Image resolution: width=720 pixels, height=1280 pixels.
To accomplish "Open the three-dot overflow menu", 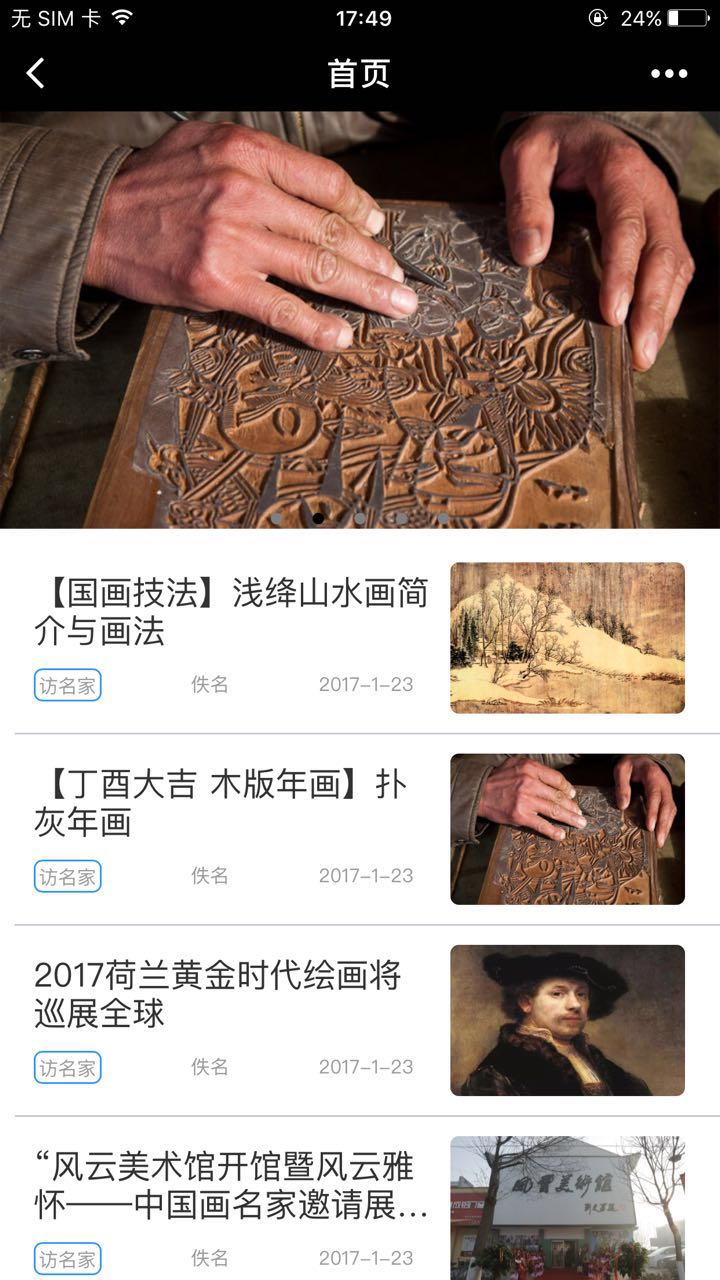I will coord(669,73).
